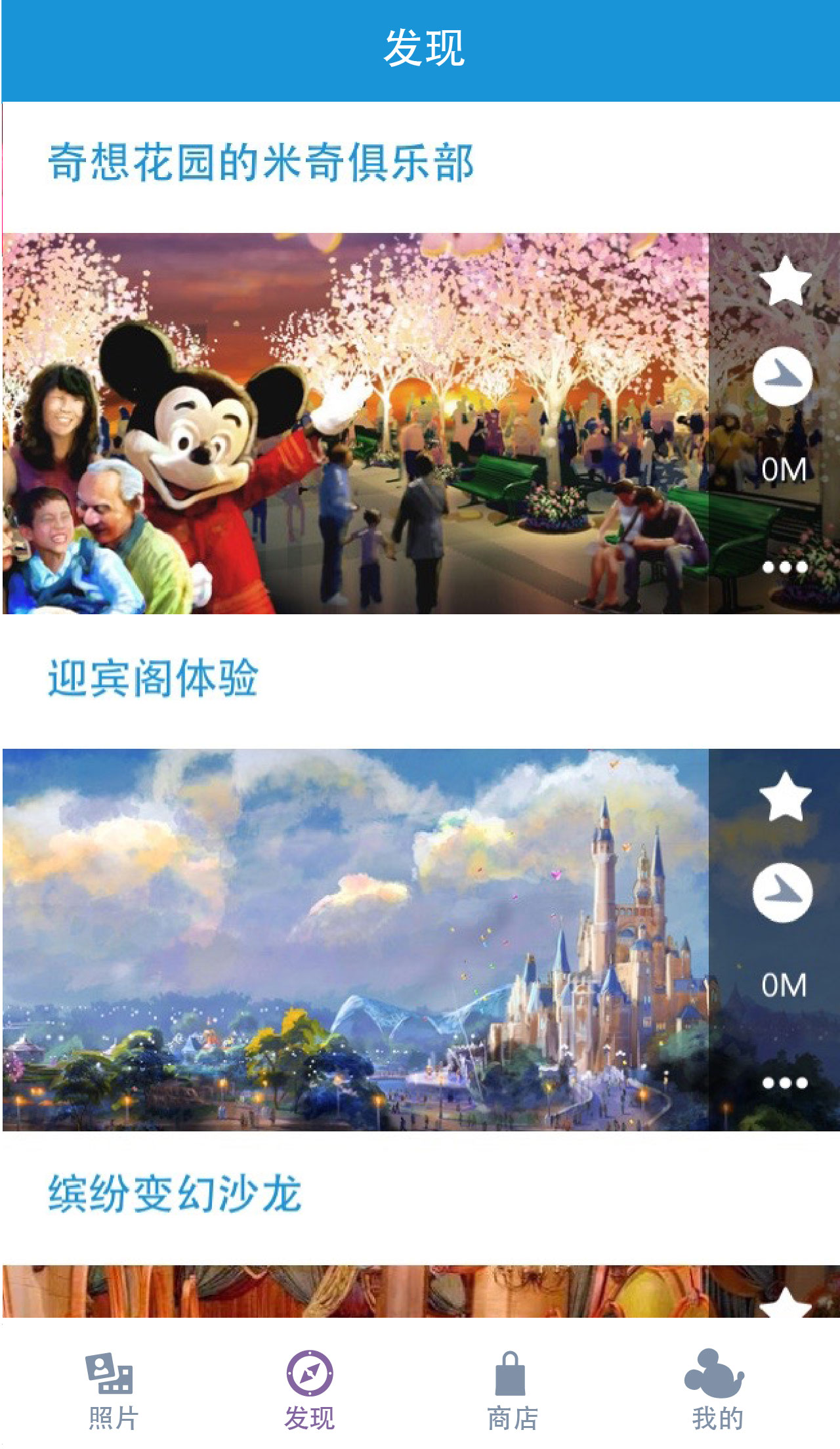Screen dimensions: 840x1449
Task: Open navigation arrow for 奇想花园的米奇俱乐部
Action: click(x=783, y=377)
